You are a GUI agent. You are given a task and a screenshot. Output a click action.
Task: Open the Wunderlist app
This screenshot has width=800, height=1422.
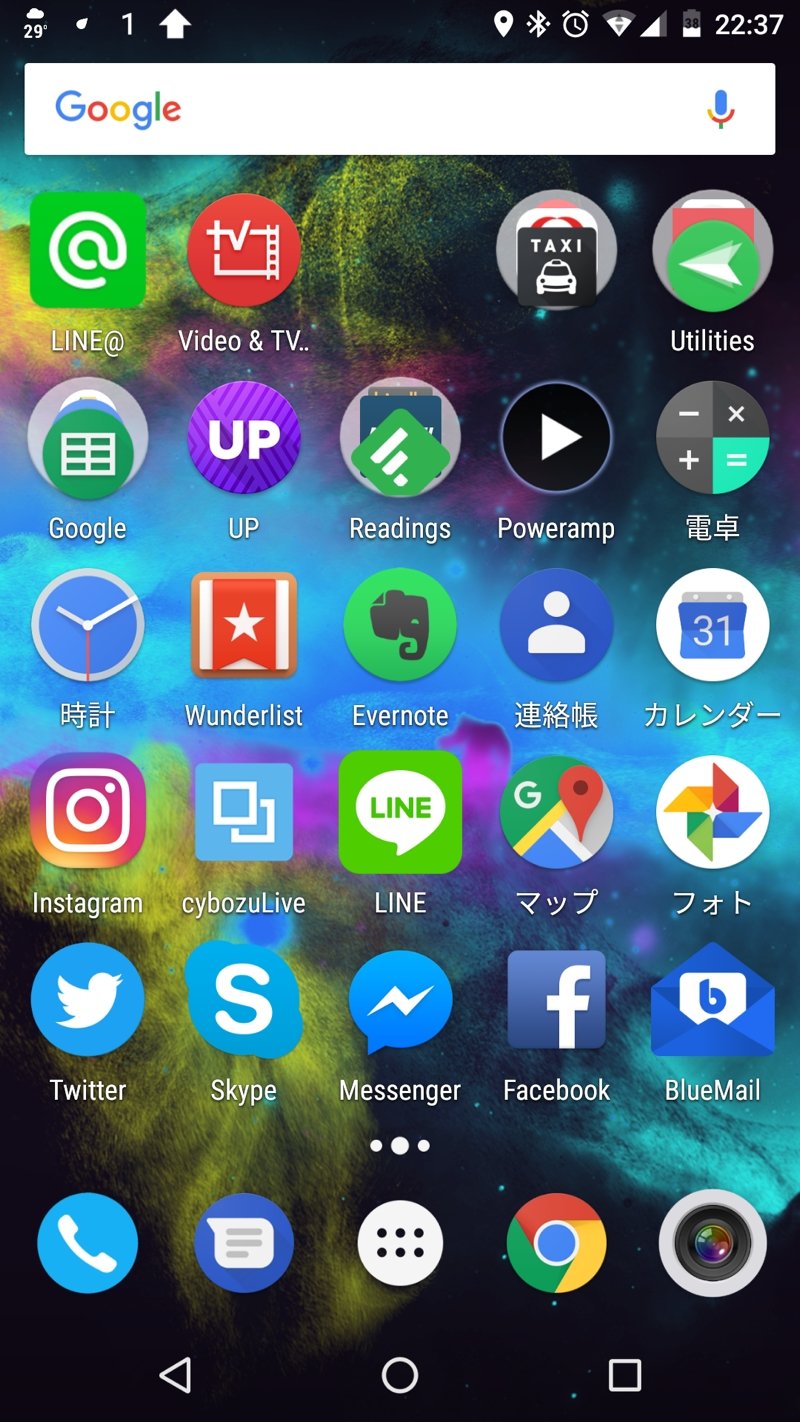[243, 624]
